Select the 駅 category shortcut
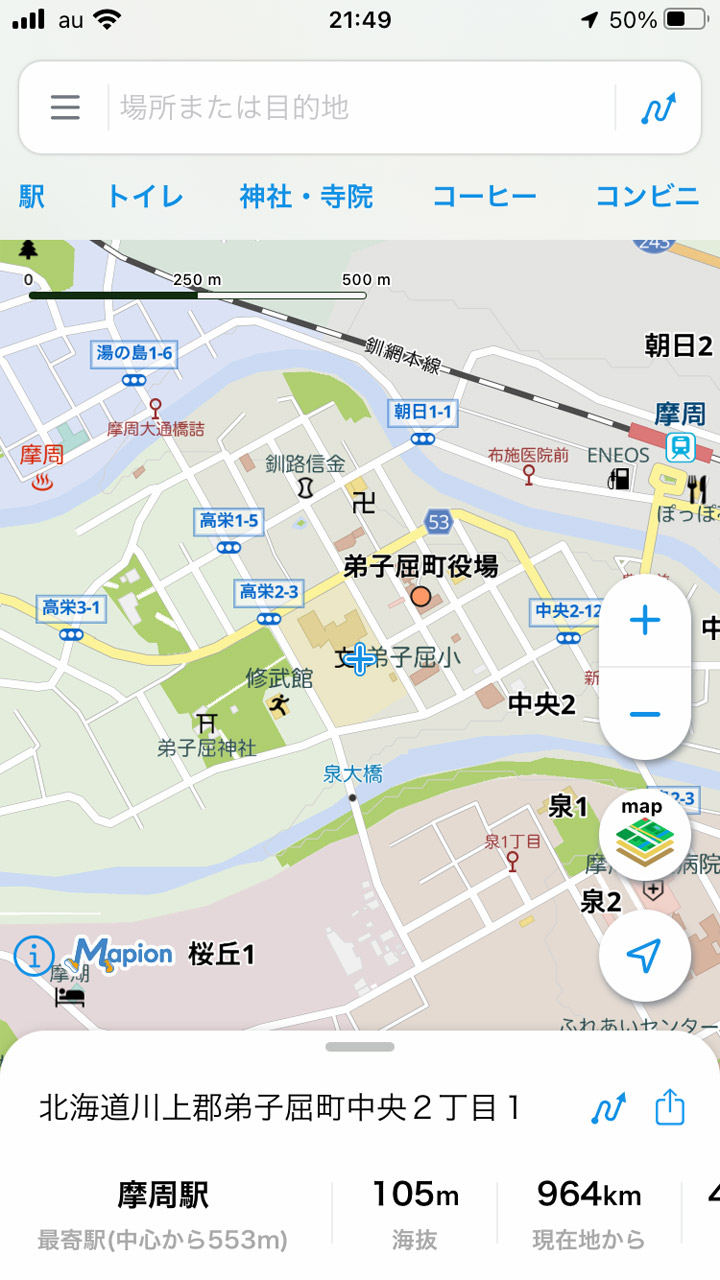 (32, 197)
